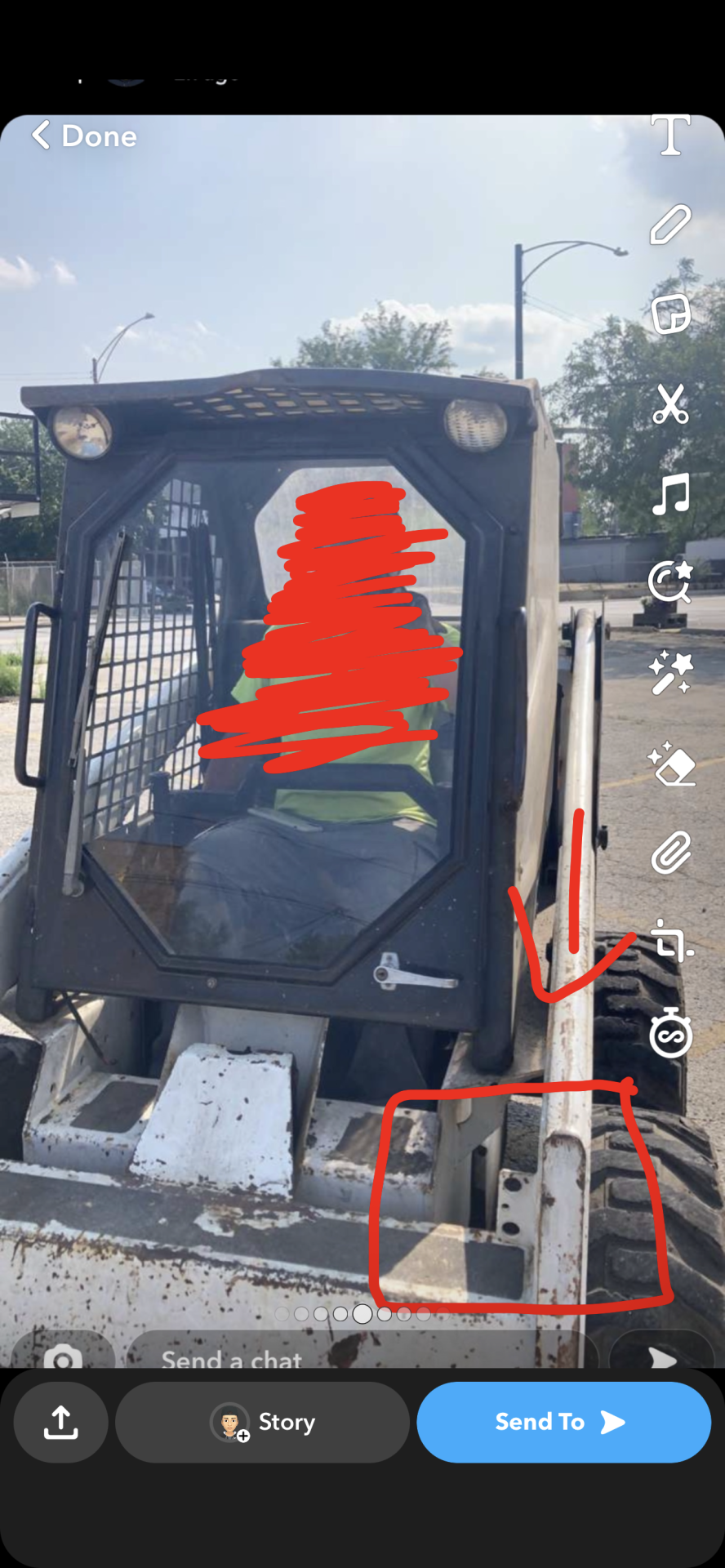Tap the Send To button
This screenshot has width=725, height=1568.
point(563,1422)
